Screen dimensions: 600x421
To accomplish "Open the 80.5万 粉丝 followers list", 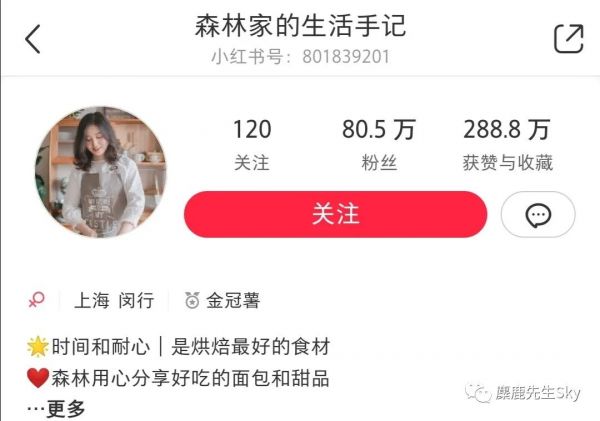I will [378, 144].
